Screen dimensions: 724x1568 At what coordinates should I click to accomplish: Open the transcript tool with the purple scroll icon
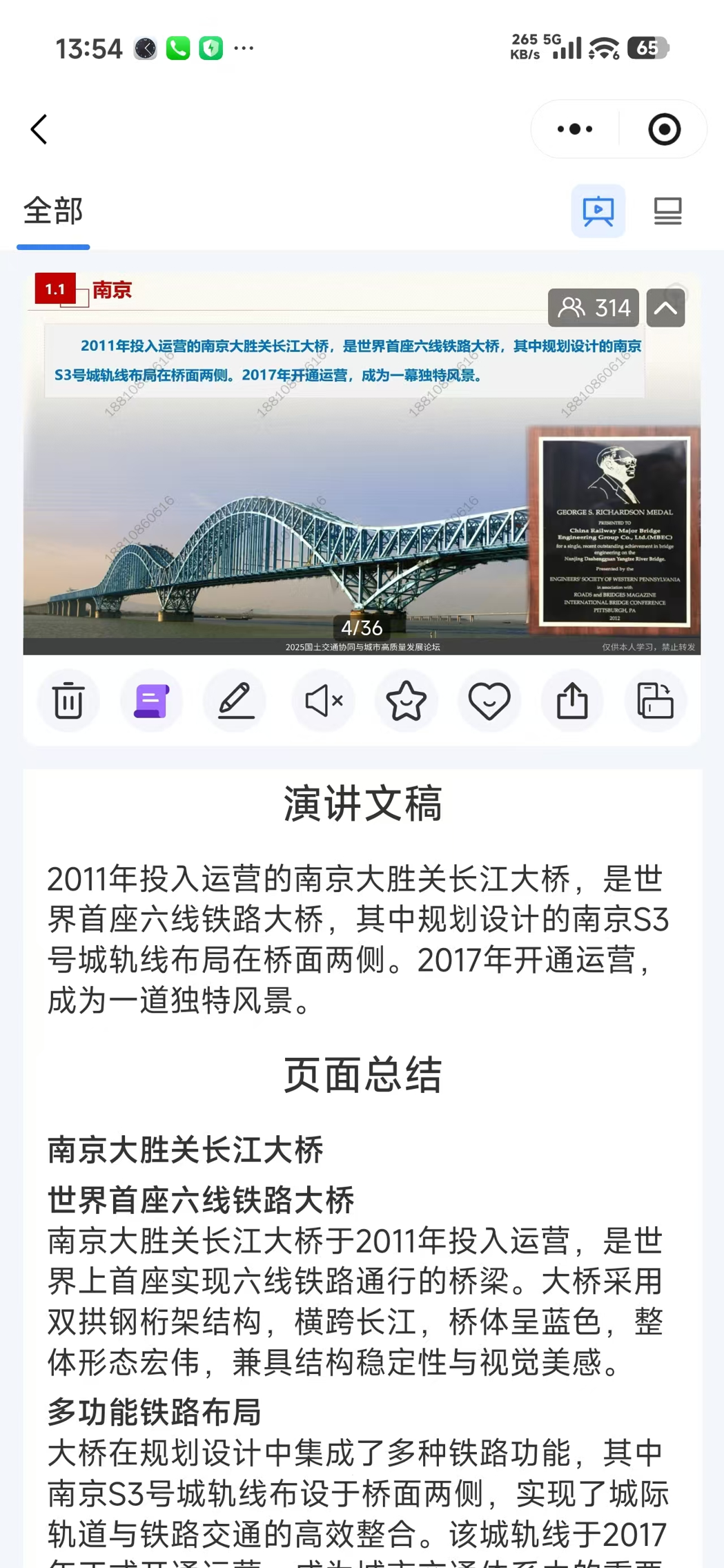(151, 701)
